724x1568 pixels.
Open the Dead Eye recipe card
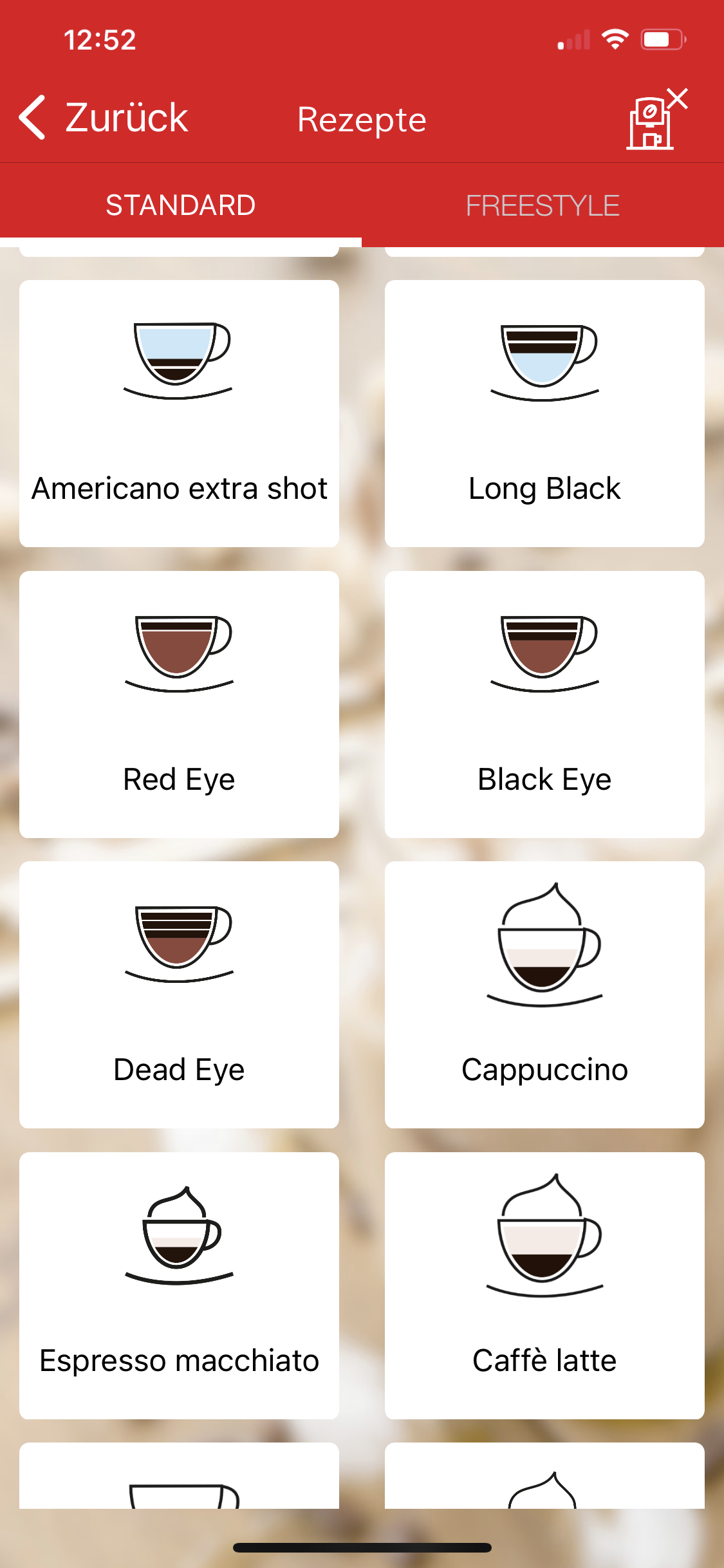[179, 994]
